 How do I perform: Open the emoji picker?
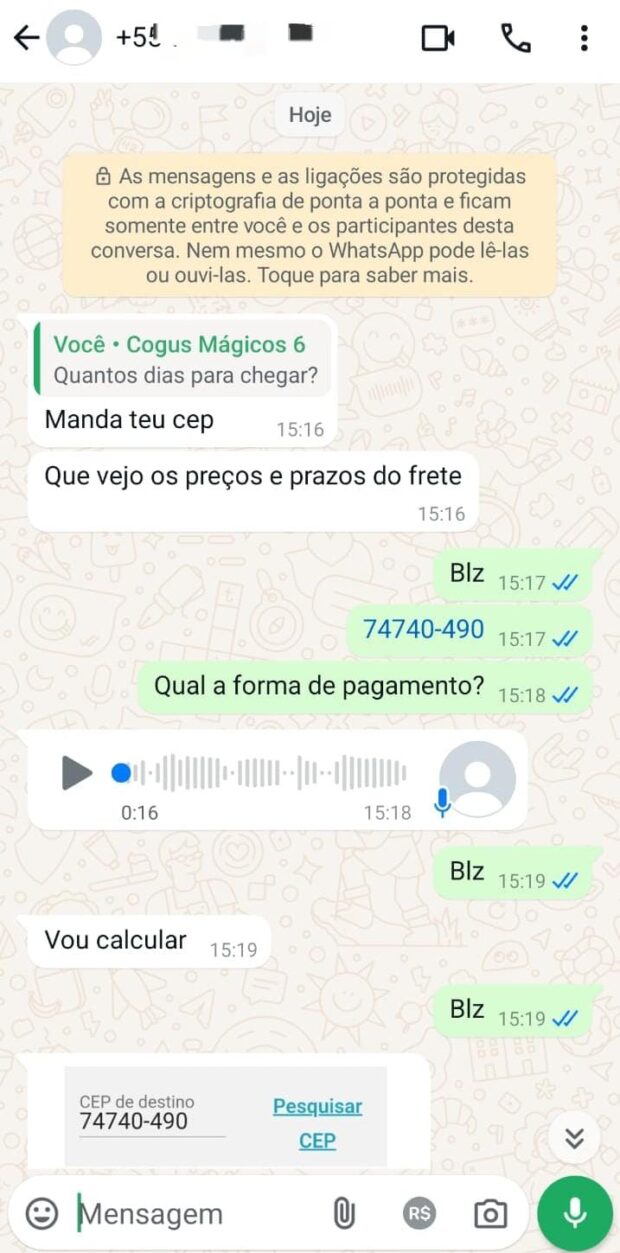coord(41,1214)
